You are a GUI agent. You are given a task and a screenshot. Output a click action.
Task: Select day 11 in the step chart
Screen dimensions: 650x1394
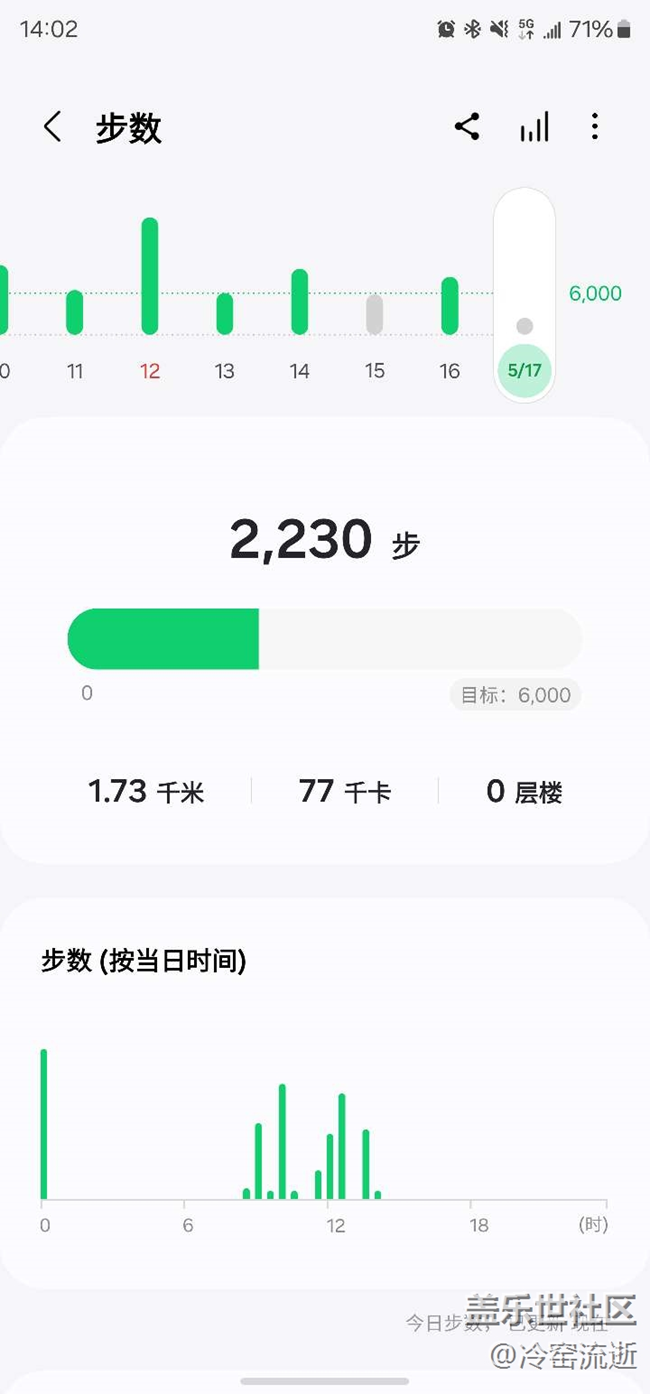pos(75,371)
